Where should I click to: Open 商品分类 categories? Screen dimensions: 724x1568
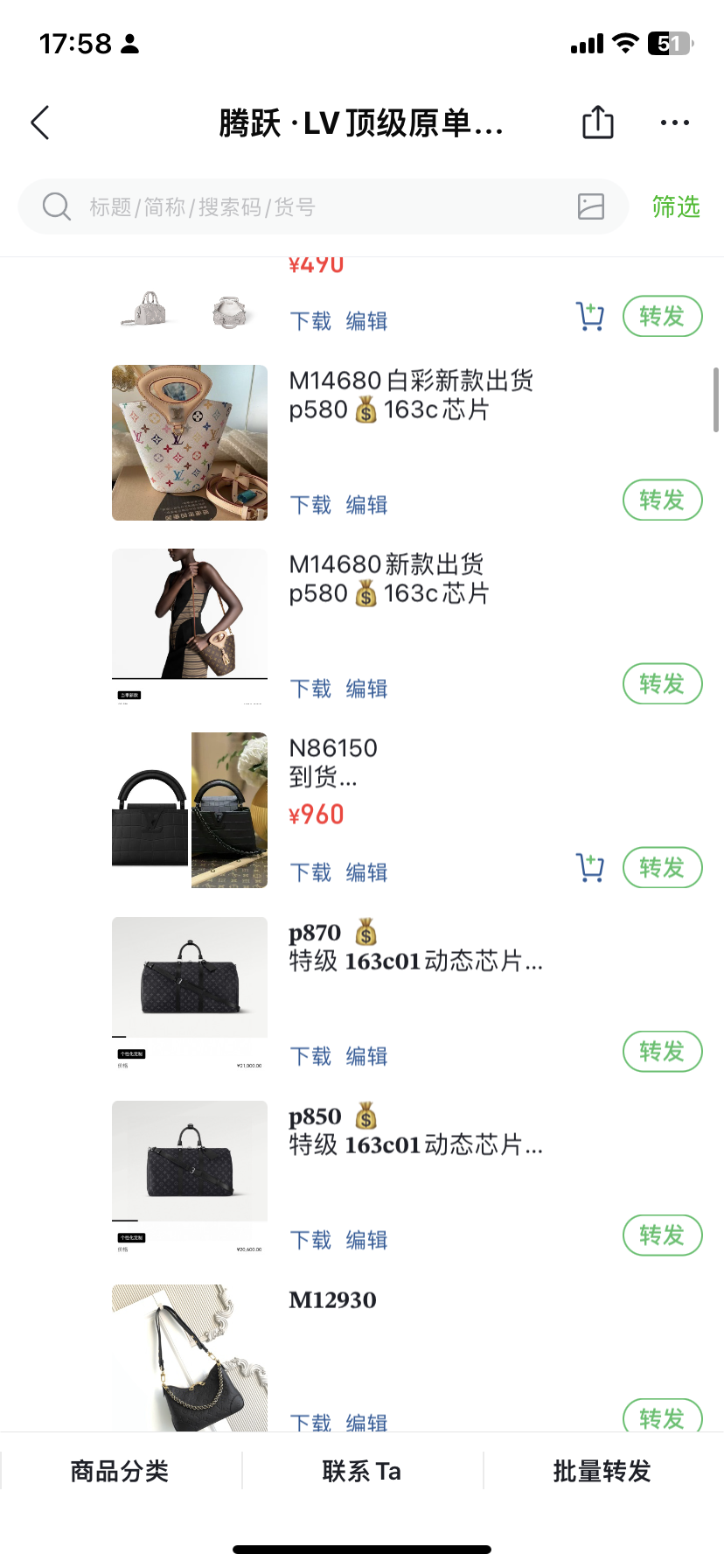tap(120, 1471)
